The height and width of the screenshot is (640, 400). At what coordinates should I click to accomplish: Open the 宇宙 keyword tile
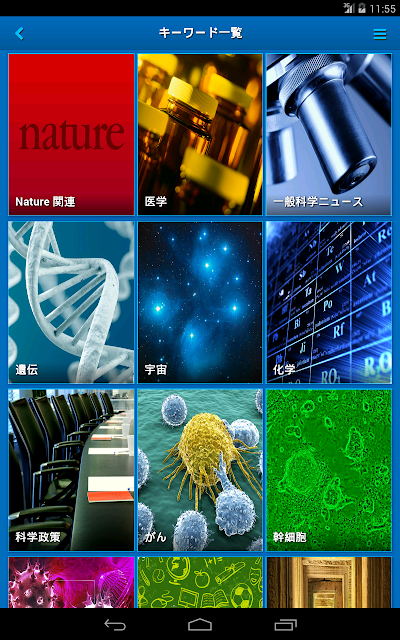200,302
